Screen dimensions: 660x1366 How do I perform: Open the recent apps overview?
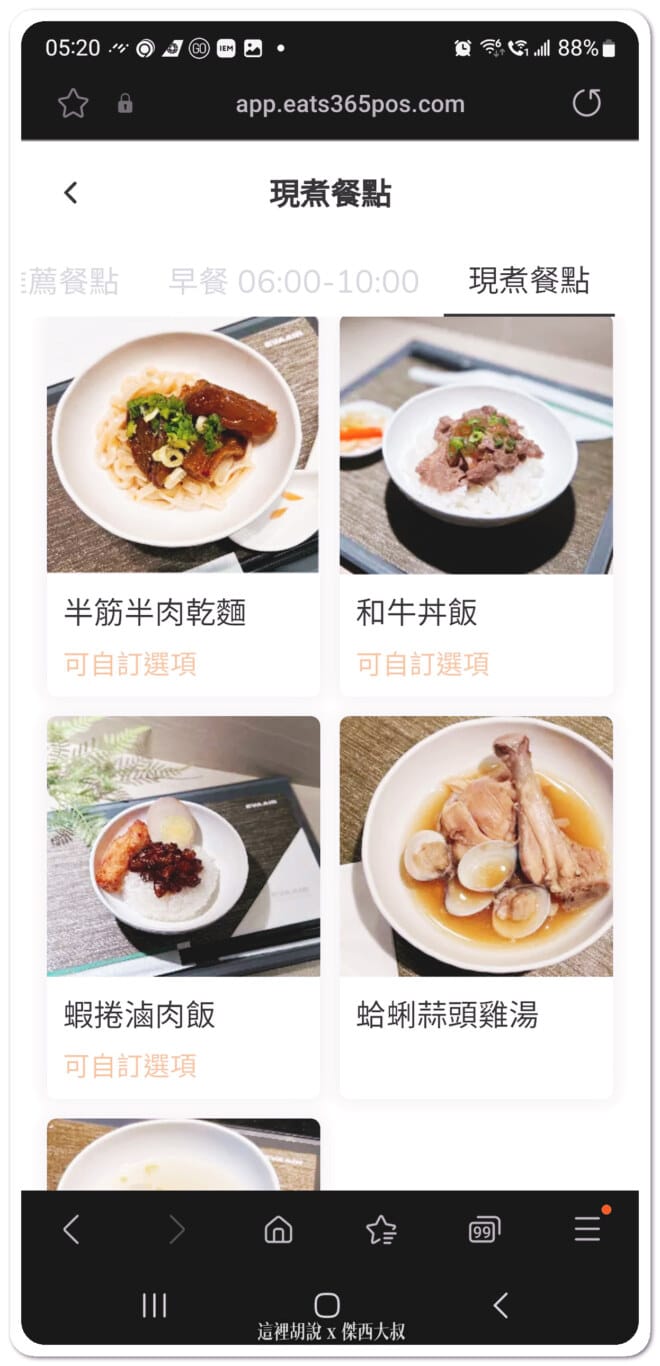(154, 1305)
